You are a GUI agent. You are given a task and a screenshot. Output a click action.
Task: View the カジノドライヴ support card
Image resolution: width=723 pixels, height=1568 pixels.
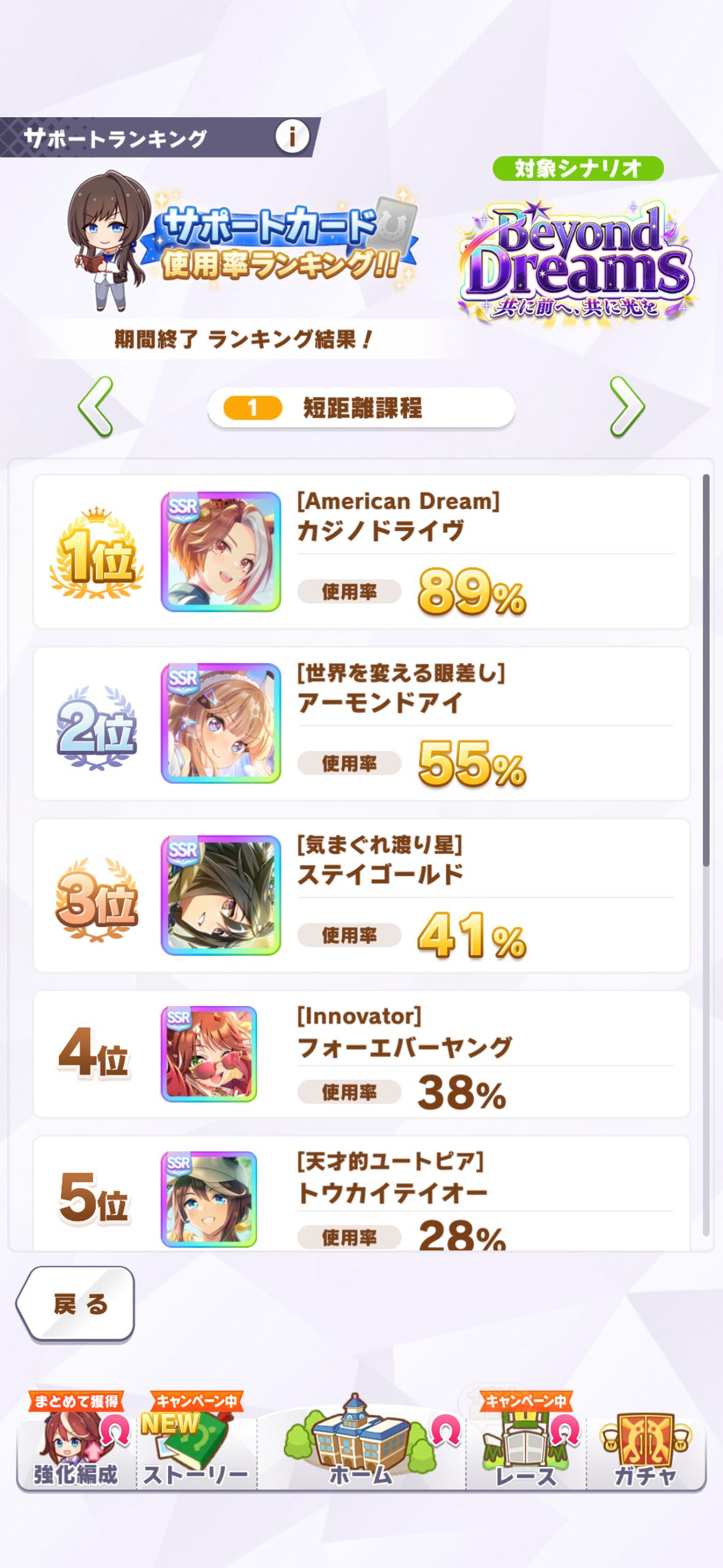(221, 551)
